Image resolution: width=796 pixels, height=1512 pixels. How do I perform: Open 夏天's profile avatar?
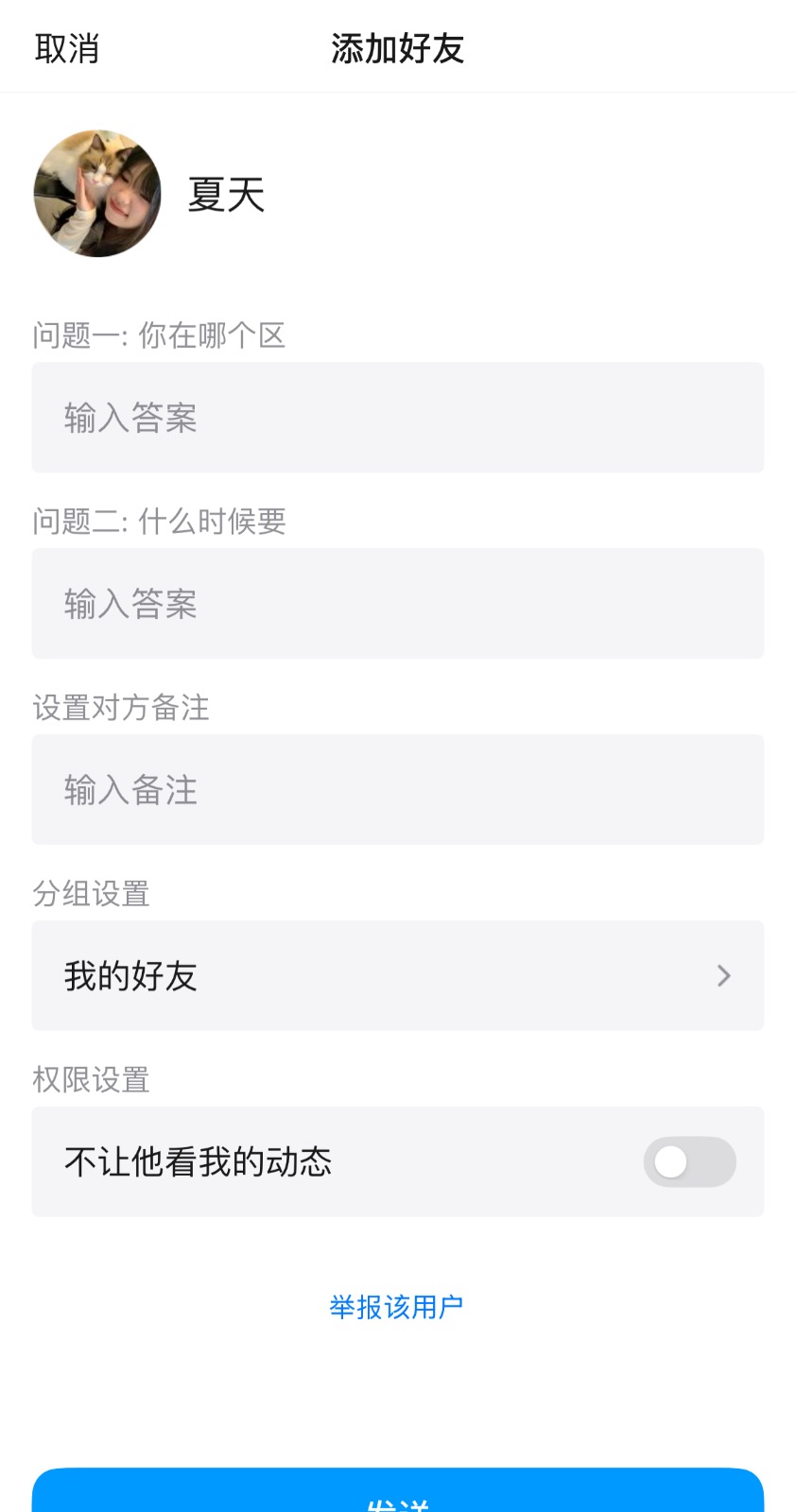click(x=97, y=194)
